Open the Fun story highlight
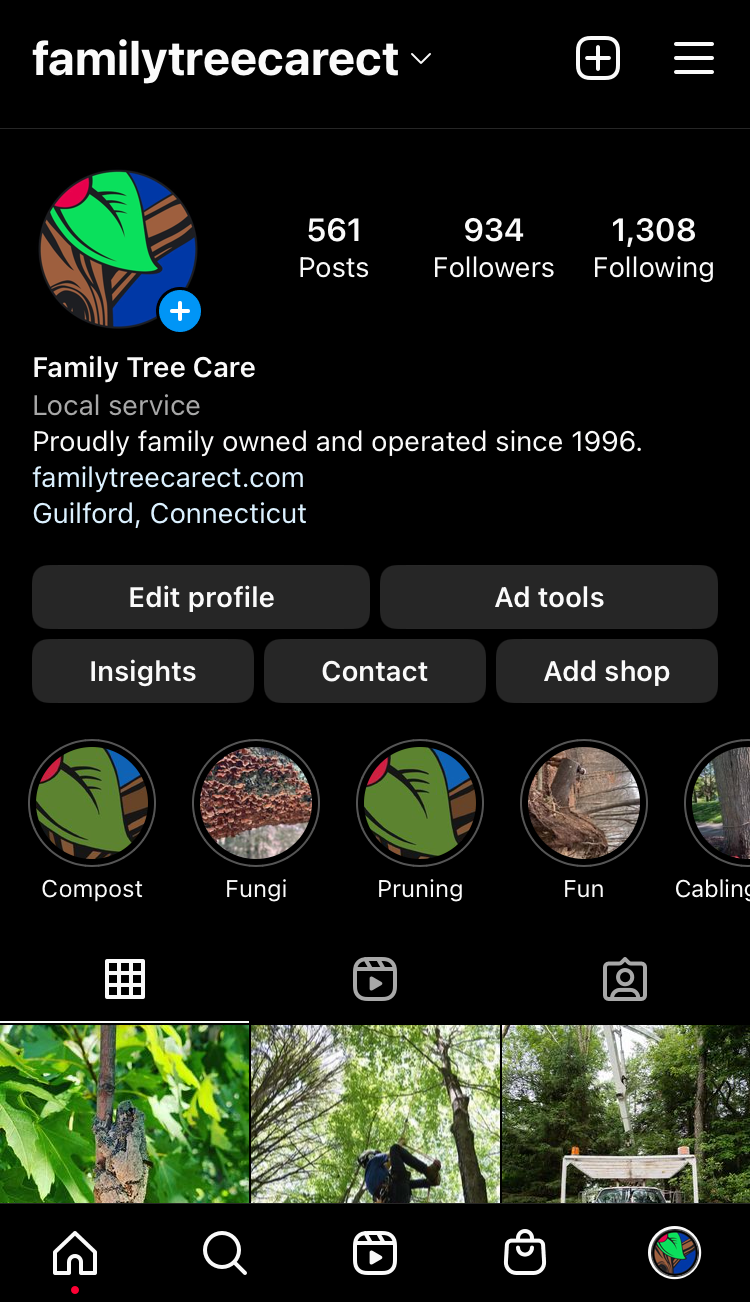Screen dimensions: 750x1302 pos(584,803)
